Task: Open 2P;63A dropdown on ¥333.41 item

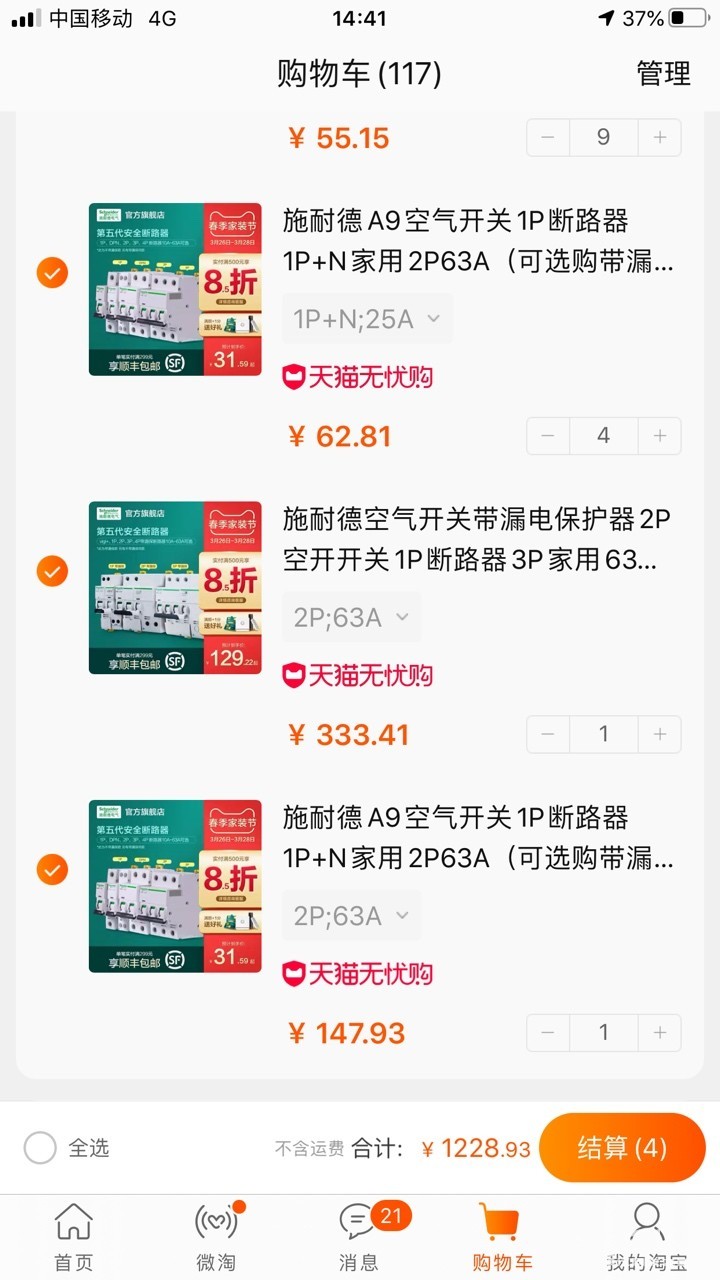Action: tap(351, 617)
